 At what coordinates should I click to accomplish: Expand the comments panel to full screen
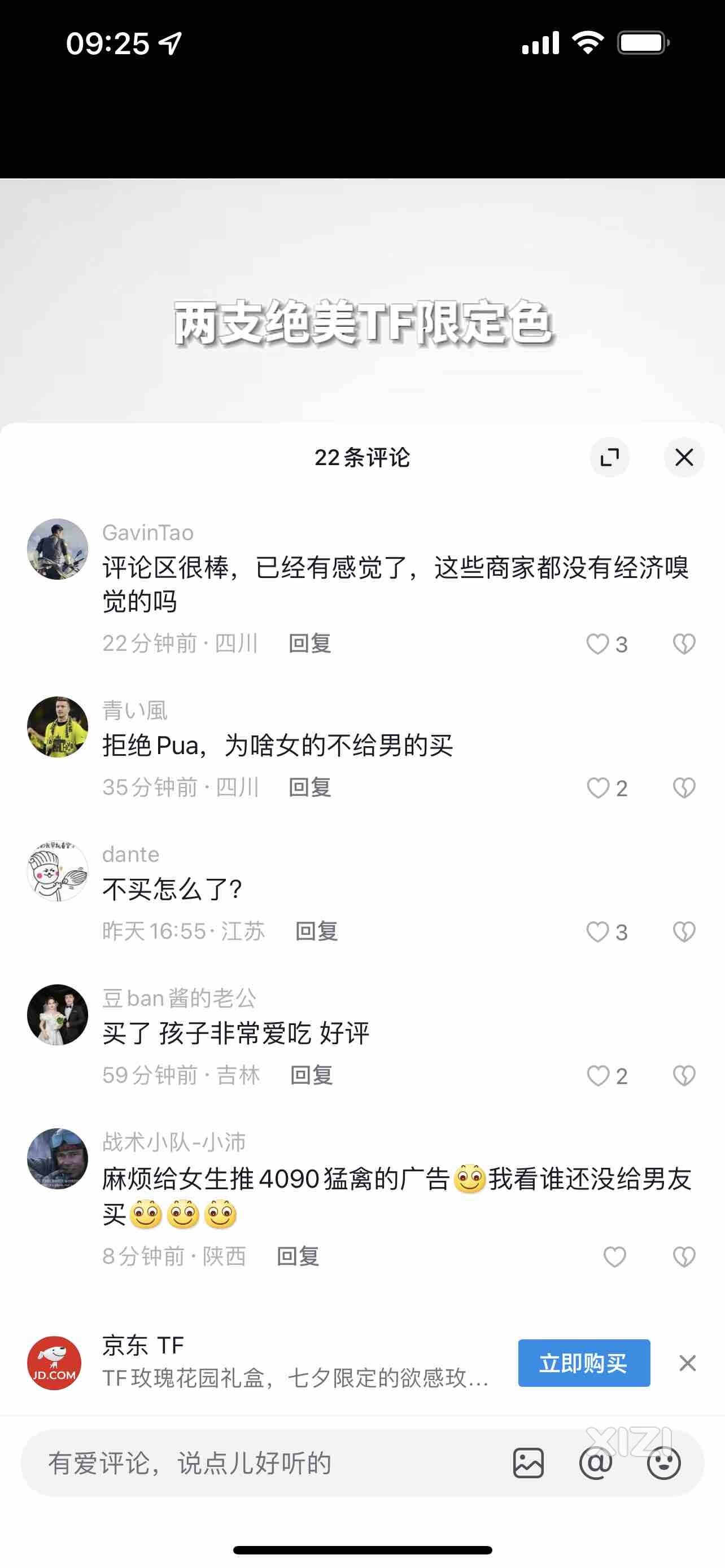coord(609,457)
